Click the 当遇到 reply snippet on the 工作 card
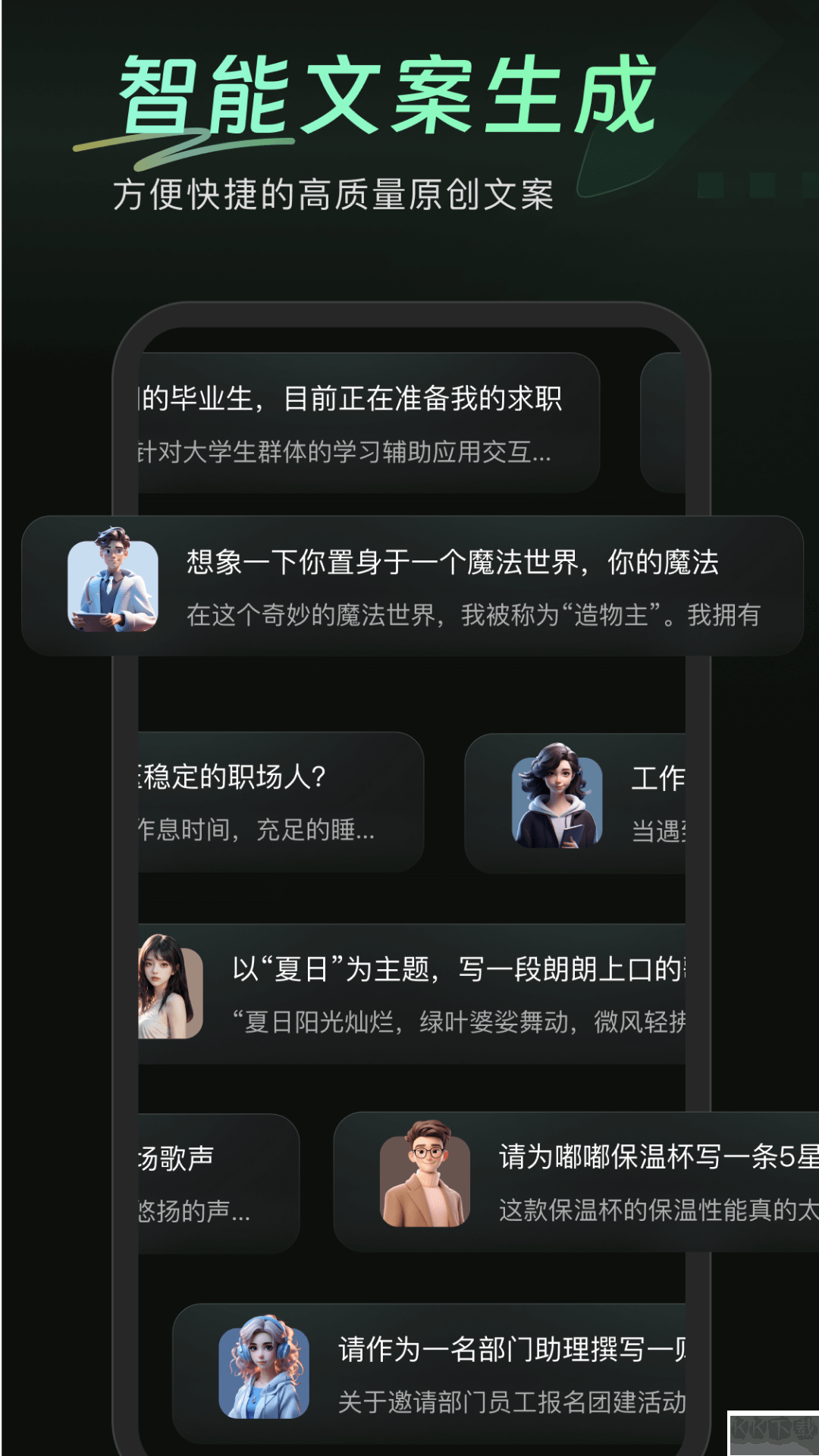Screen dimensions: 819x1456 click(x=660, y=831)
